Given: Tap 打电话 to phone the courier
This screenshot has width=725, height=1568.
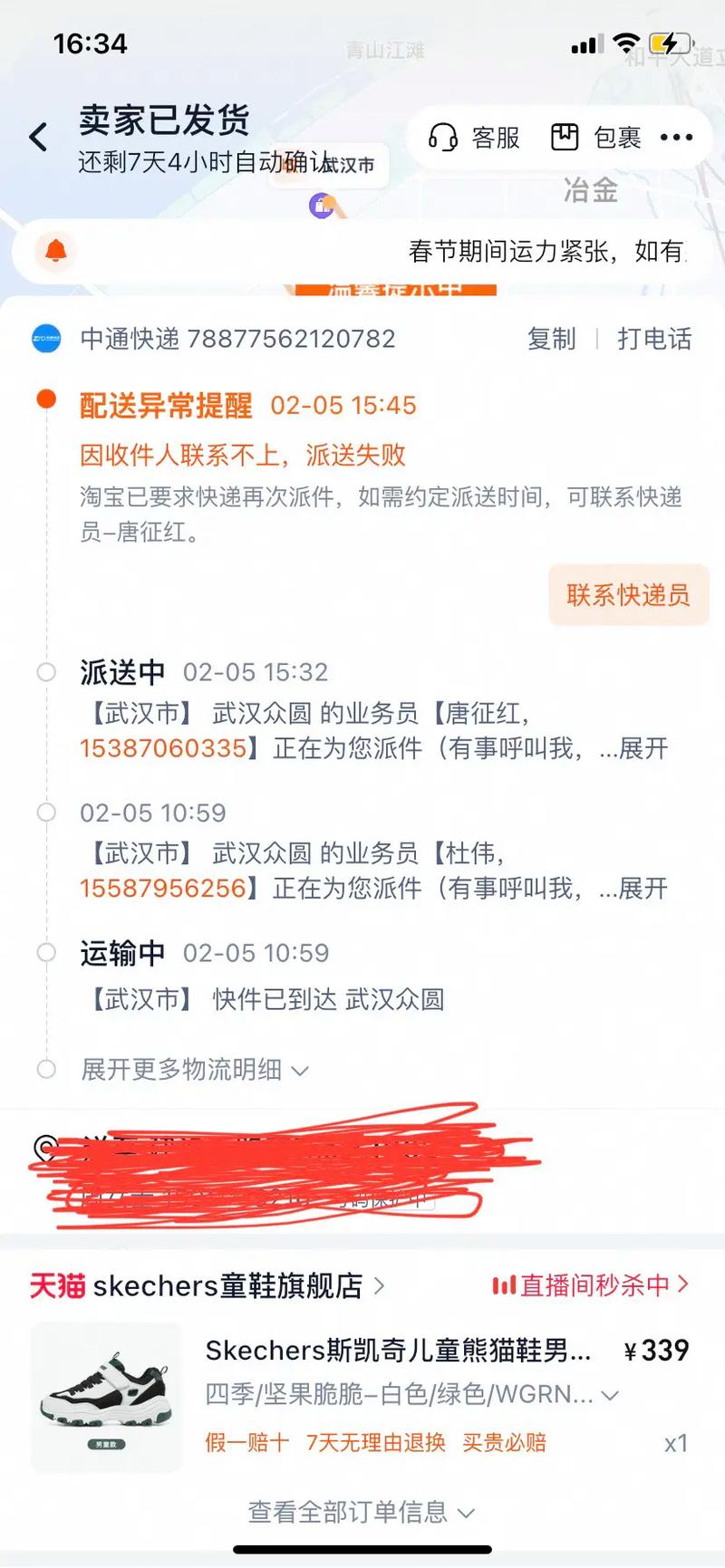Looking at the screenshot, I should pos(656,339).
